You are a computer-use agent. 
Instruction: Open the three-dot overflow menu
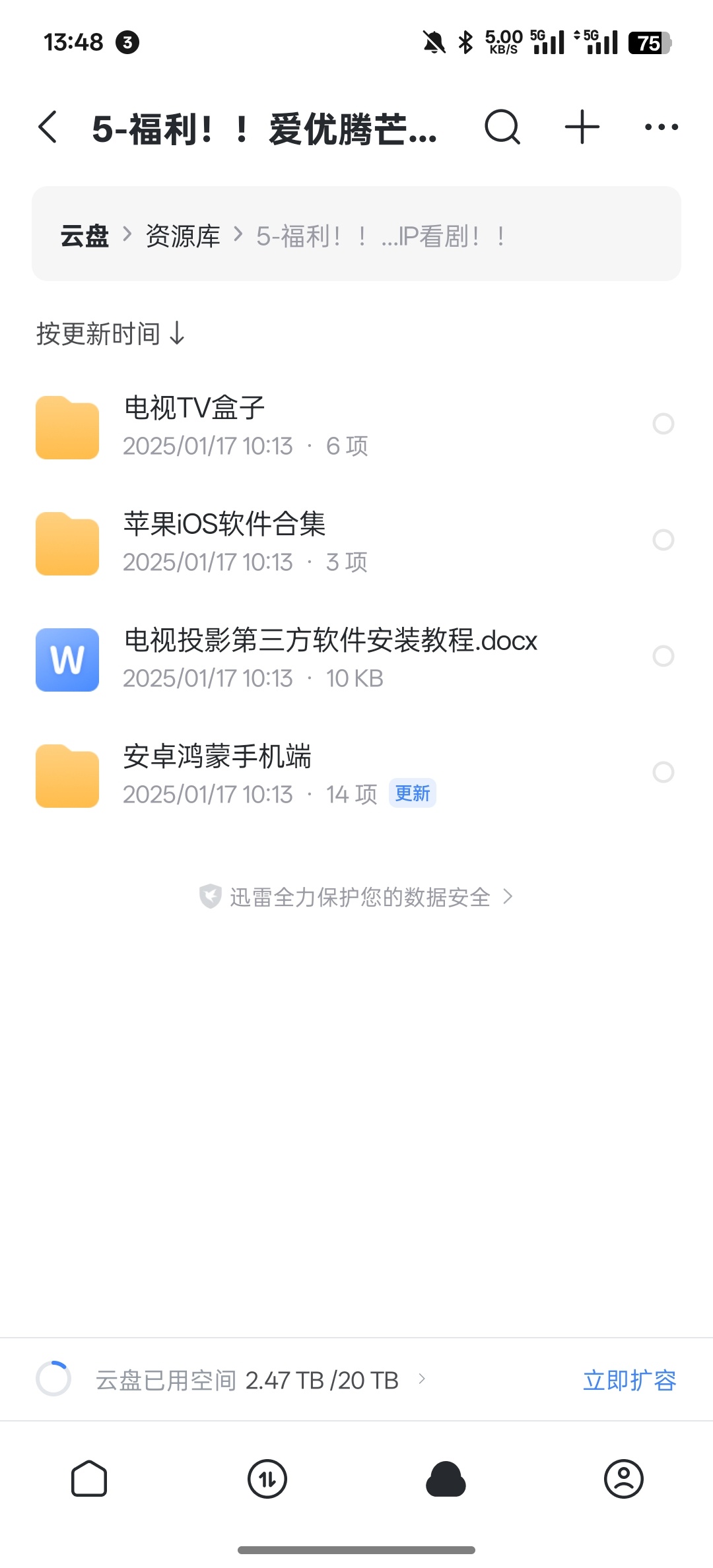[x=661, y=127]
